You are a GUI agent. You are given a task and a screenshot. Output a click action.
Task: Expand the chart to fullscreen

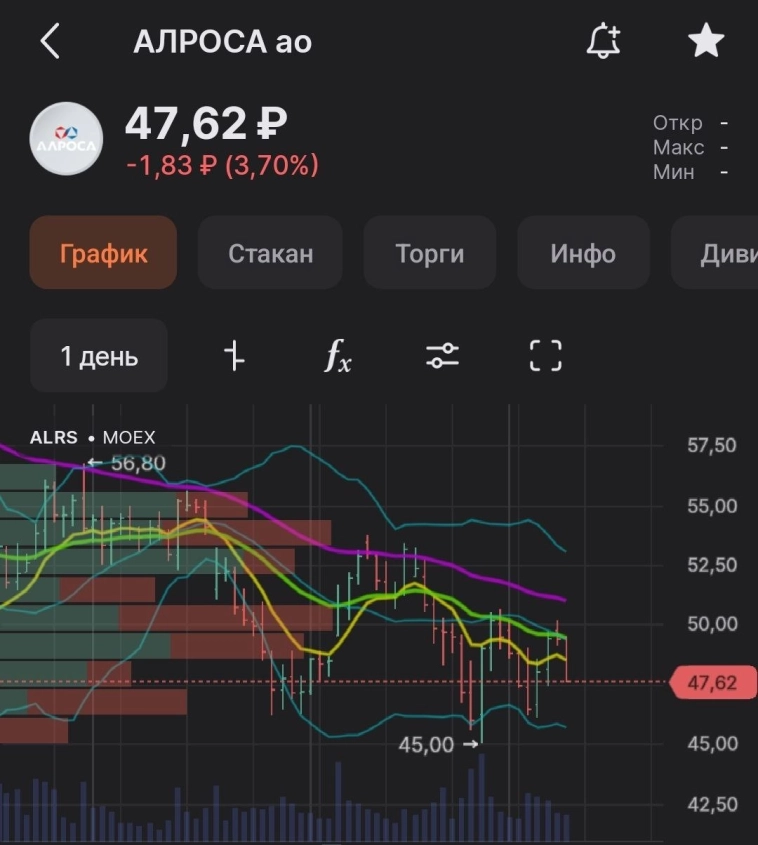click(x=545, y=356)
